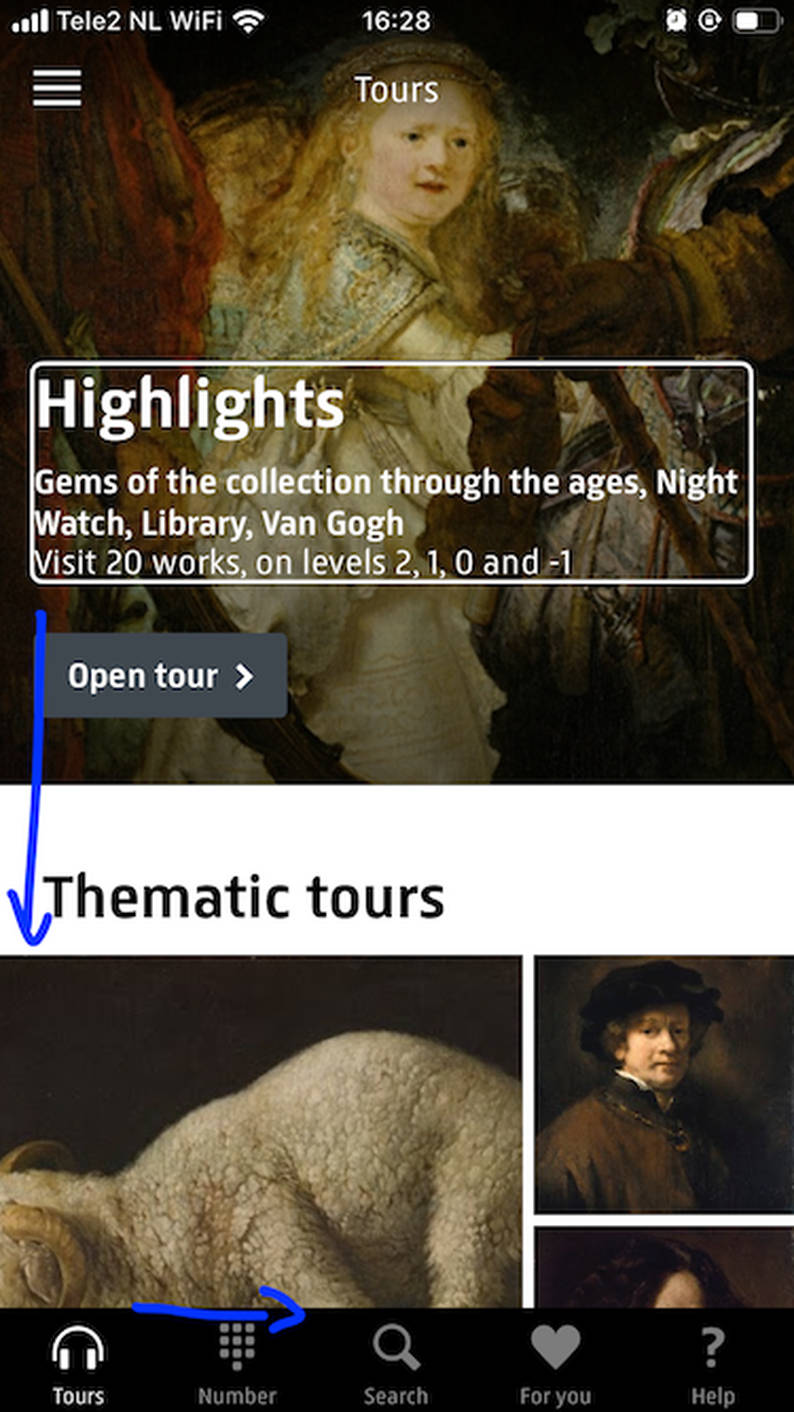Open the Highlights tour card

pyautogui.click(x=391, y=472)
